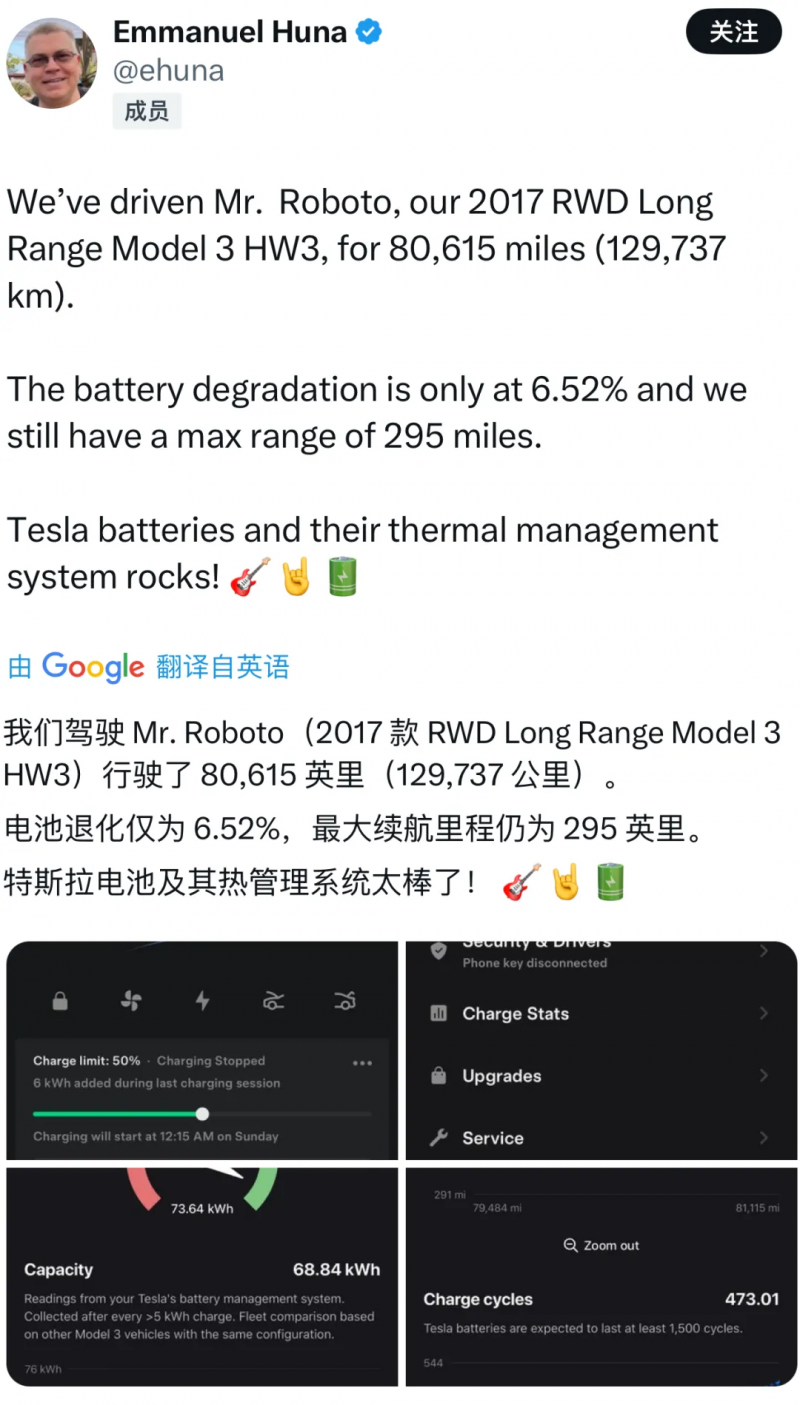Open the Charge cycles screenshot image
Viewport: 800px width, 1405px height.
coord(600,1276)
